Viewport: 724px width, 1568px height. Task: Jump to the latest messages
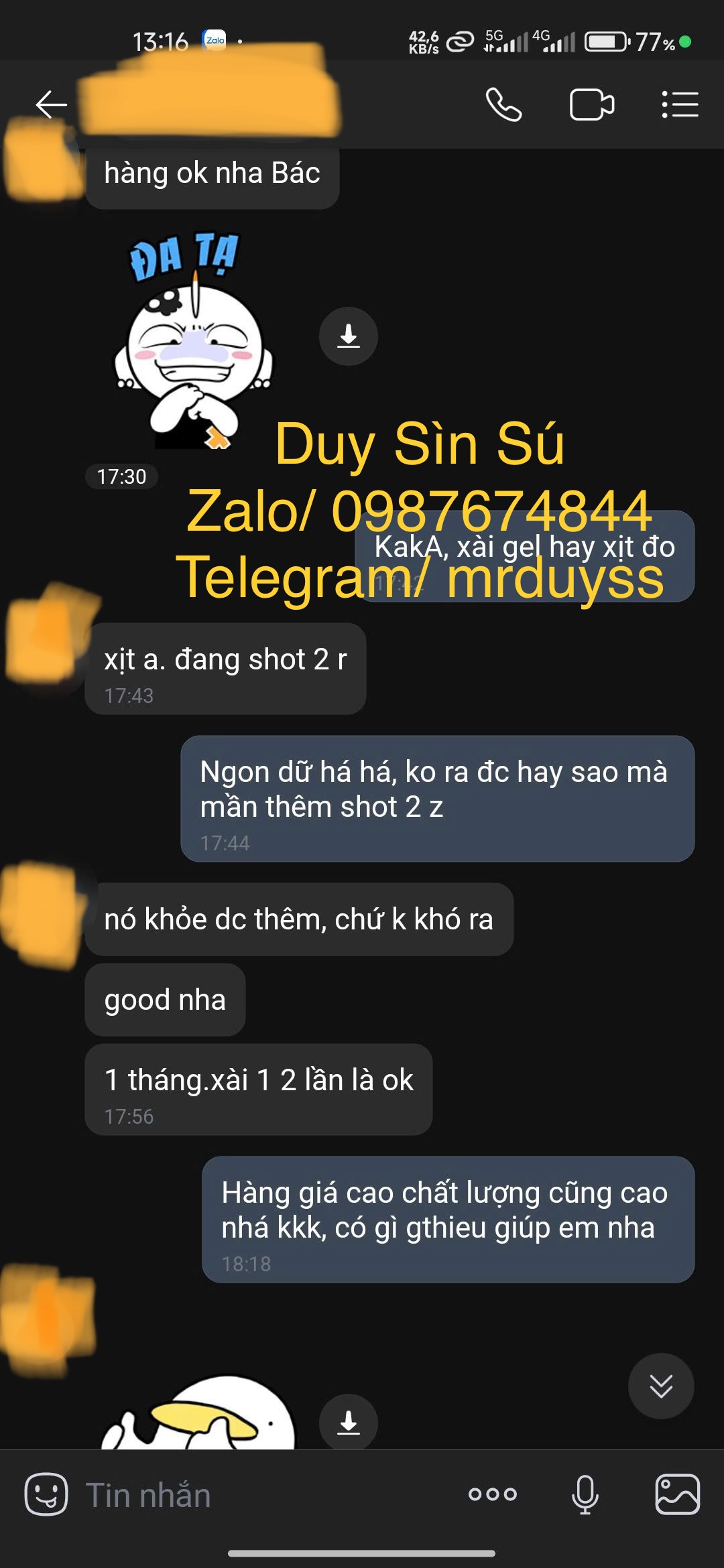click(x=661, y=1386)
